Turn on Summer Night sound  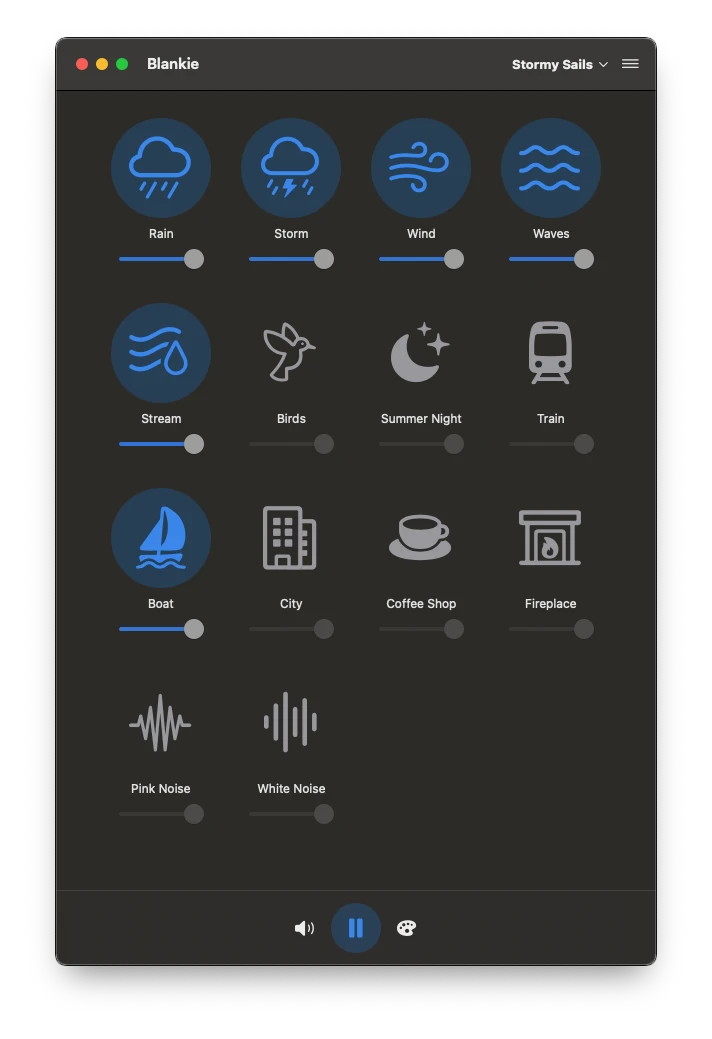(421, 352)
